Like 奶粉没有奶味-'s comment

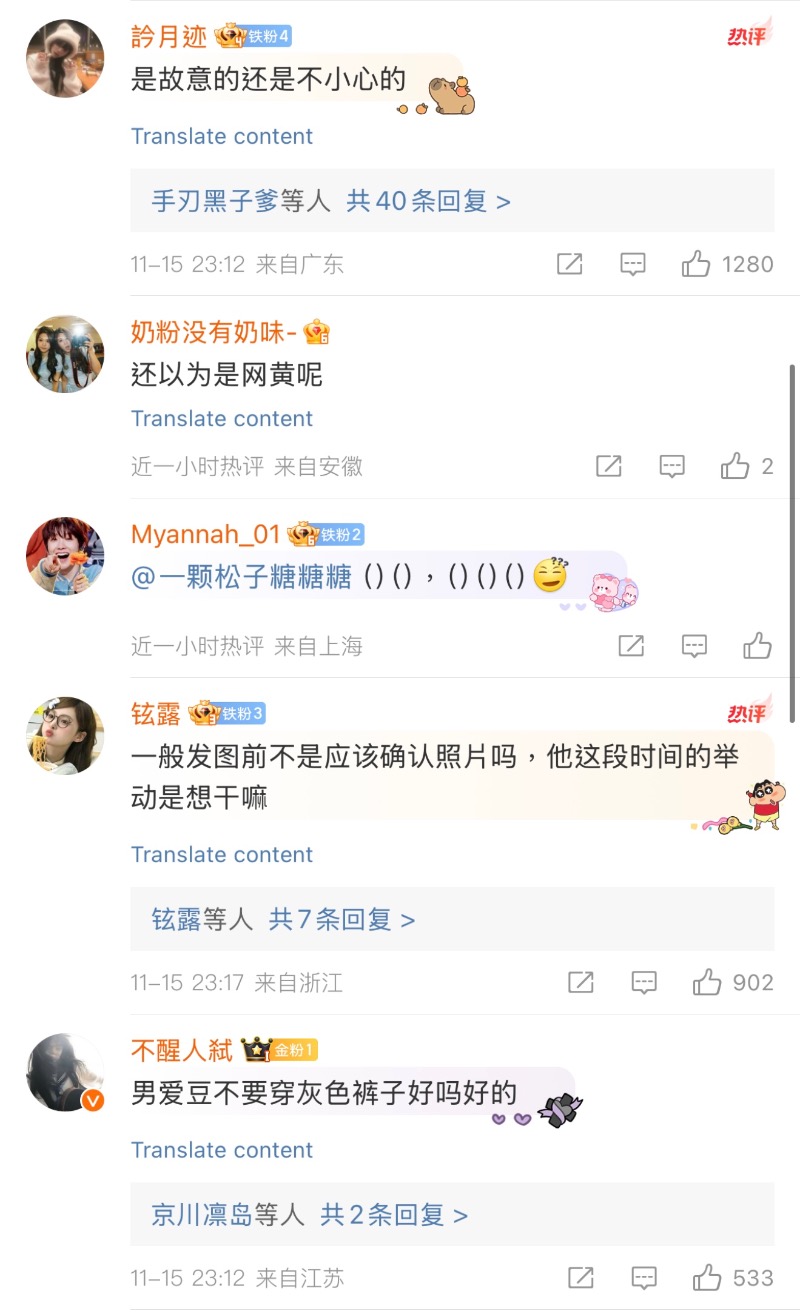click(x=735, y=466)
